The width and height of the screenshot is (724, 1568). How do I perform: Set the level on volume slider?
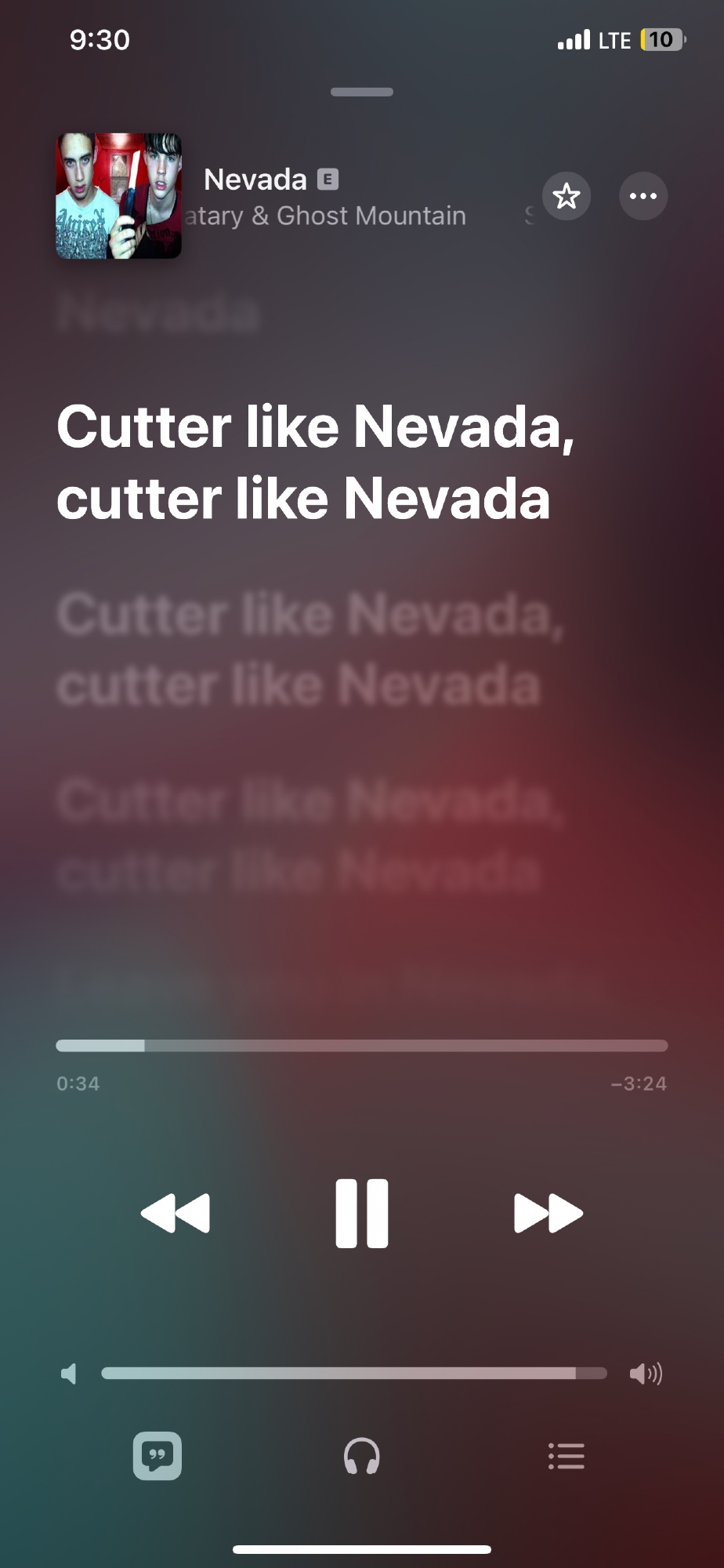point(353,1373)
